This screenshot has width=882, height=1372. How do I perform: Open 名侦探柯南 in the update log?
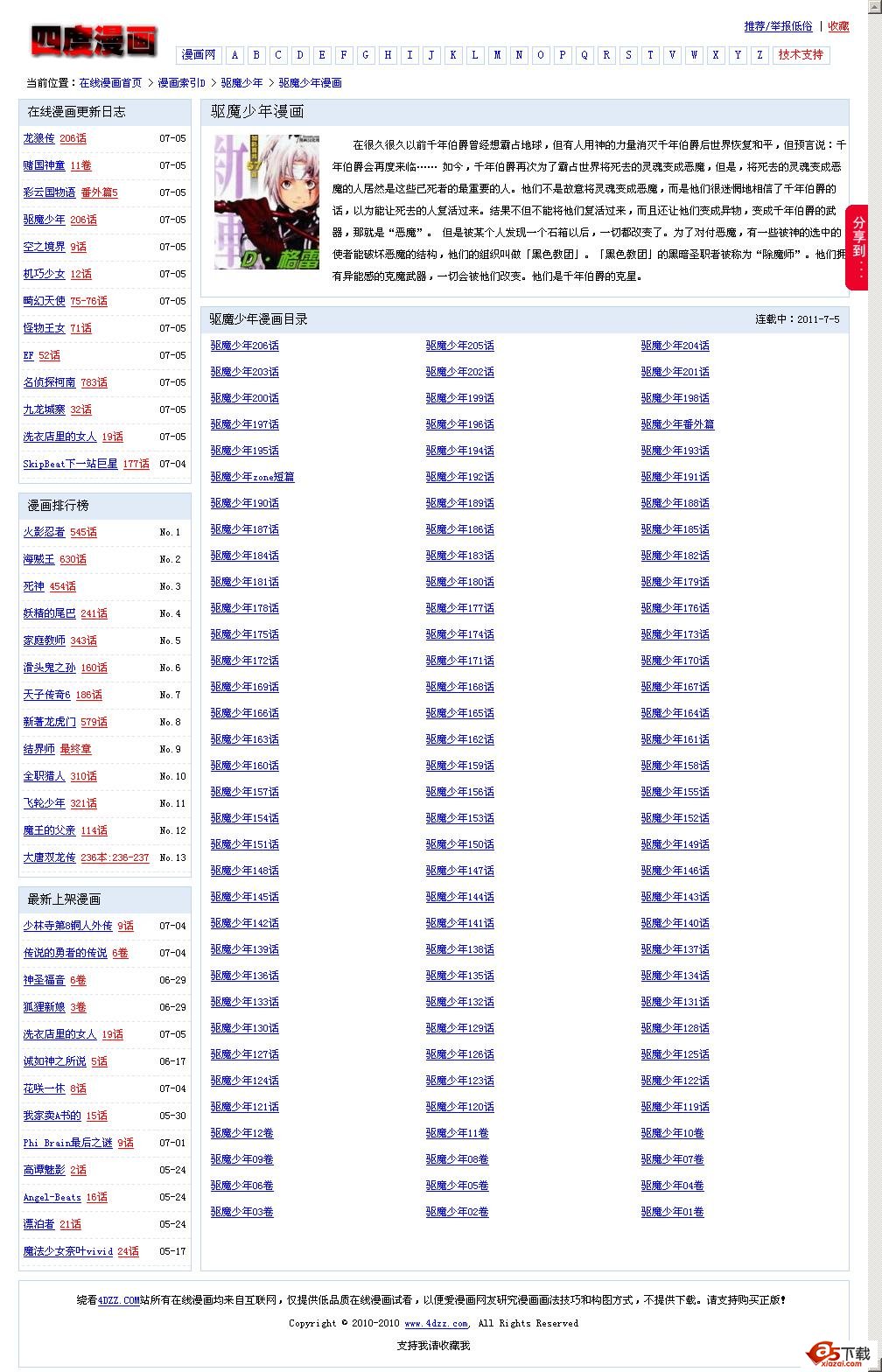(49, 382)
